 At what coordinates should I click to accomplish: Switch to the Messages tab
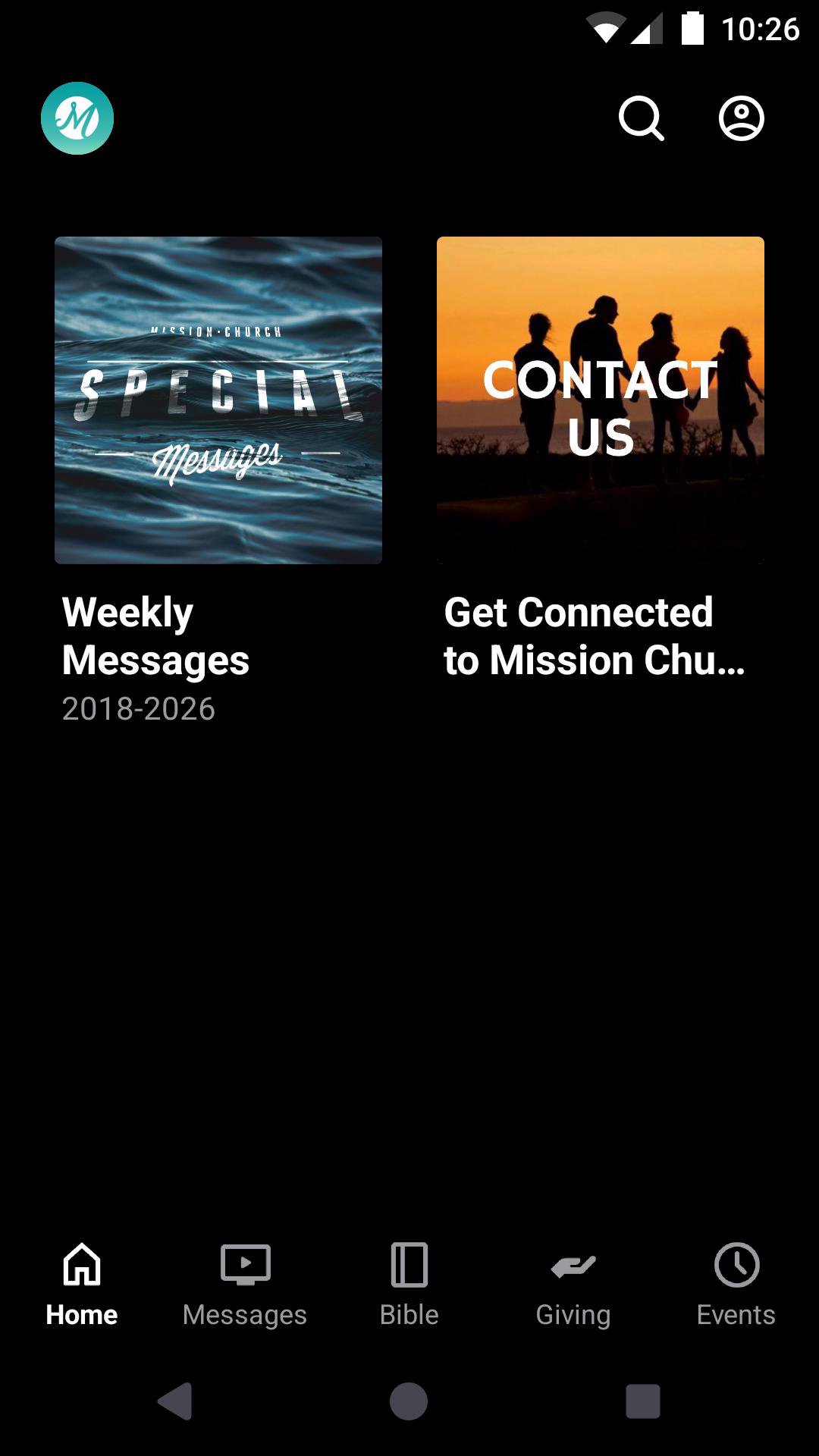coord(245,1283)
